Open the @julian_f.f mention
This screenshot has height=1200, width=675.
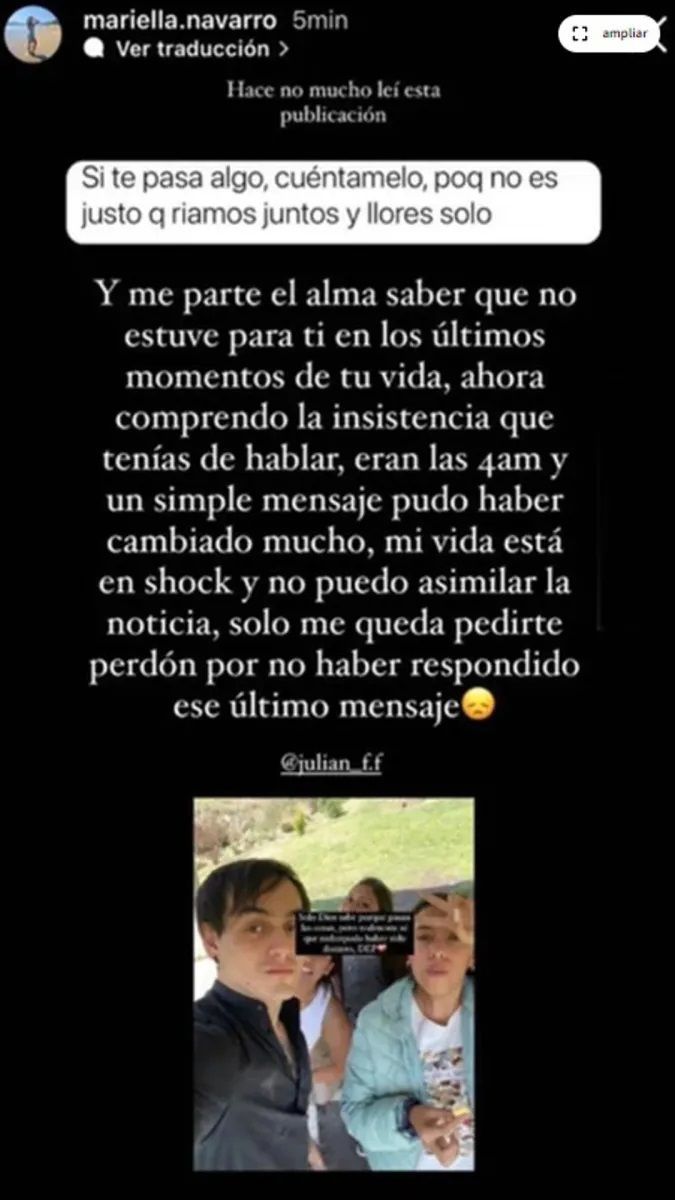(x=332, y=767)
